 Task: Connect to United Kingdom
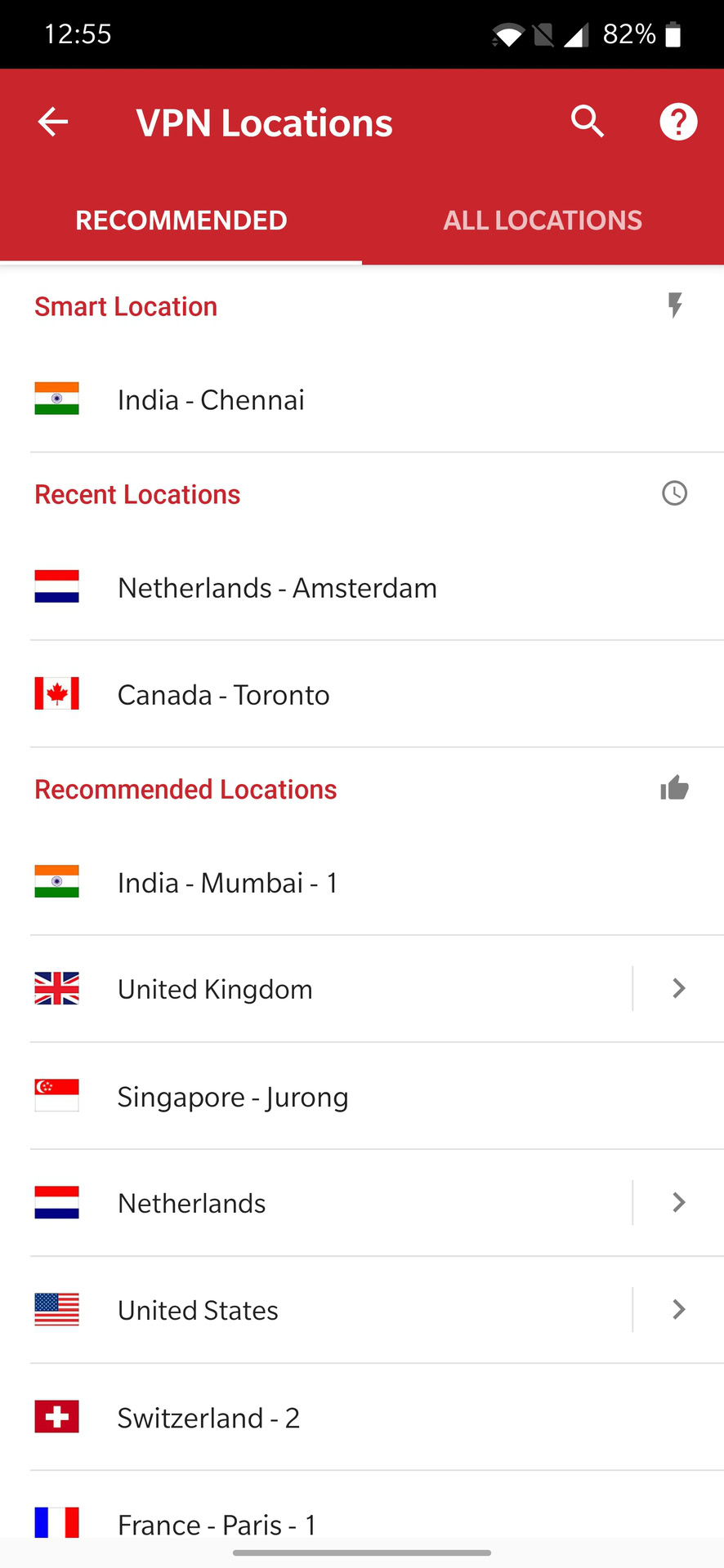click(x=215, y=989)
